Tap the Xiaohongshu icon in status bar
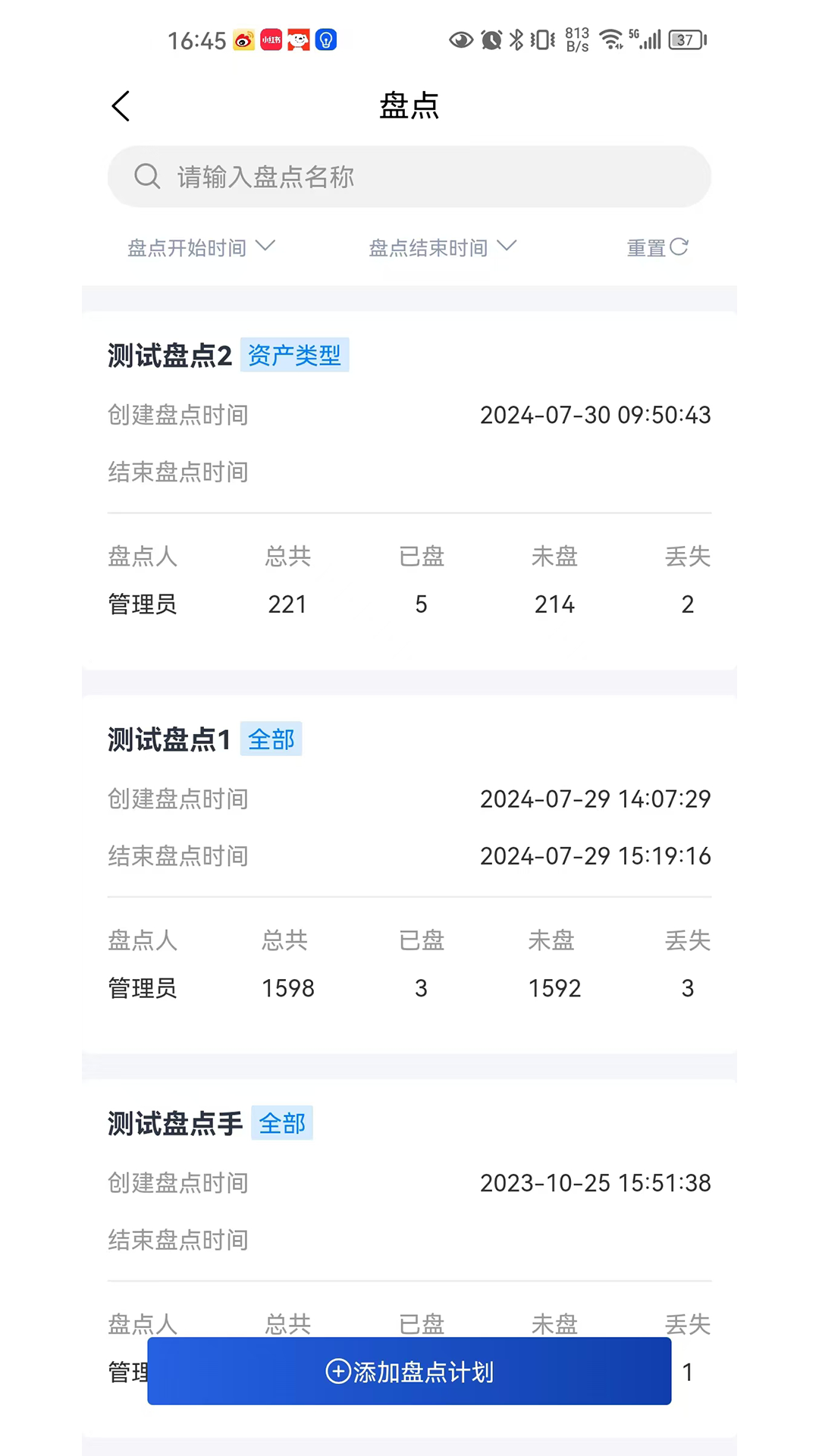Viewport: 819px width, 1456px height. coord(271,39)
